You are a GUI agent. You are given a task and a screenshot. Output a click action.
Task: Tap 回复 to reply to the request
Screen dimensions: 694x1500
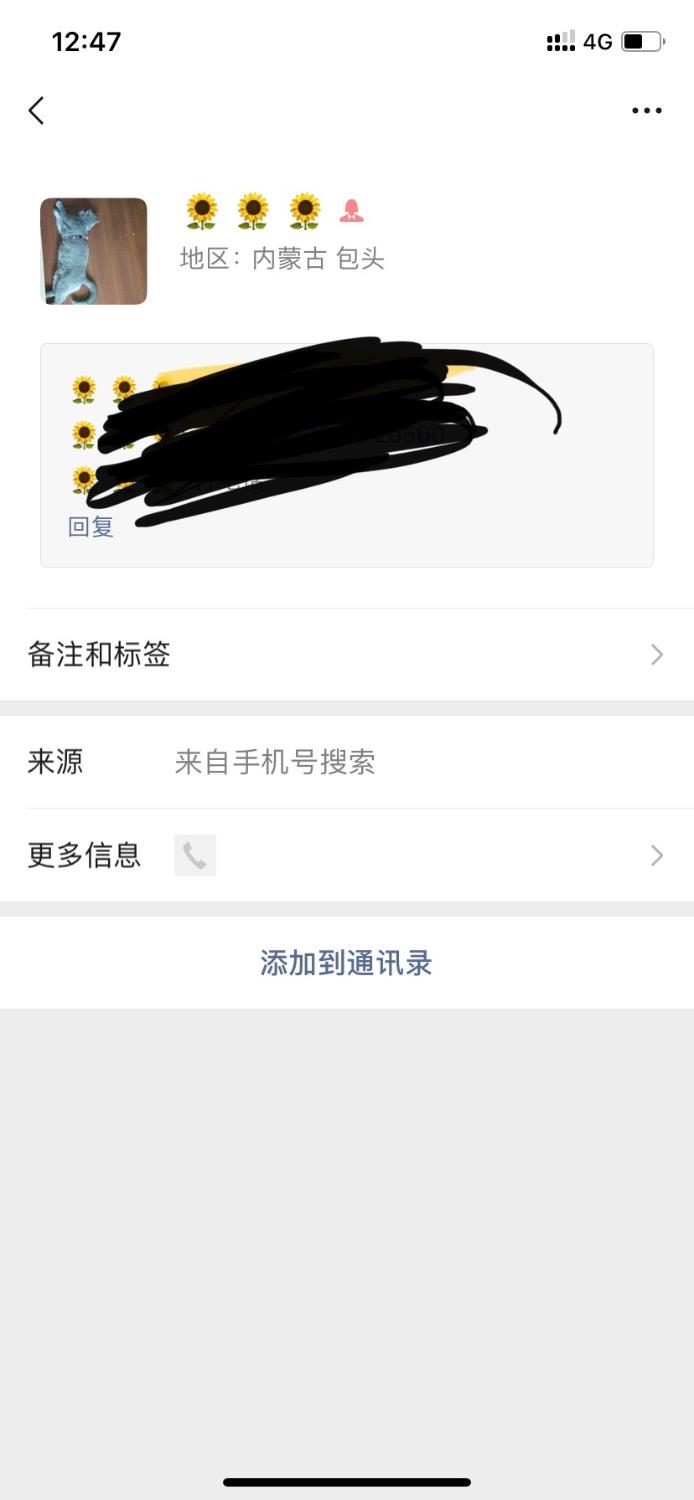[91, 527]
